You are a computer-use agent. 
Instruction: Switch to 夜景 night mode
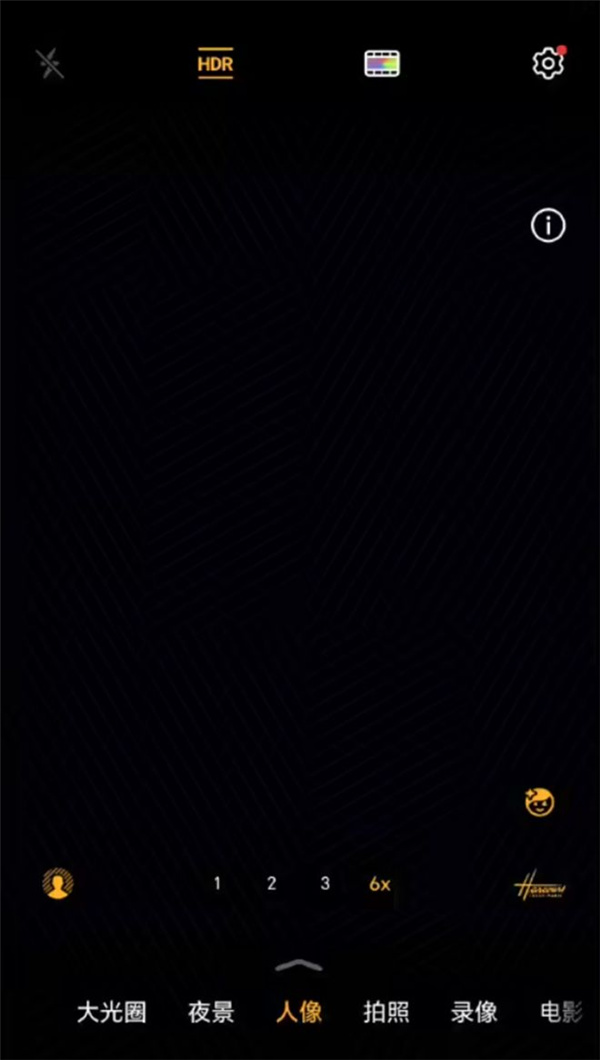pyautogui.click(x=211, y=1012)
